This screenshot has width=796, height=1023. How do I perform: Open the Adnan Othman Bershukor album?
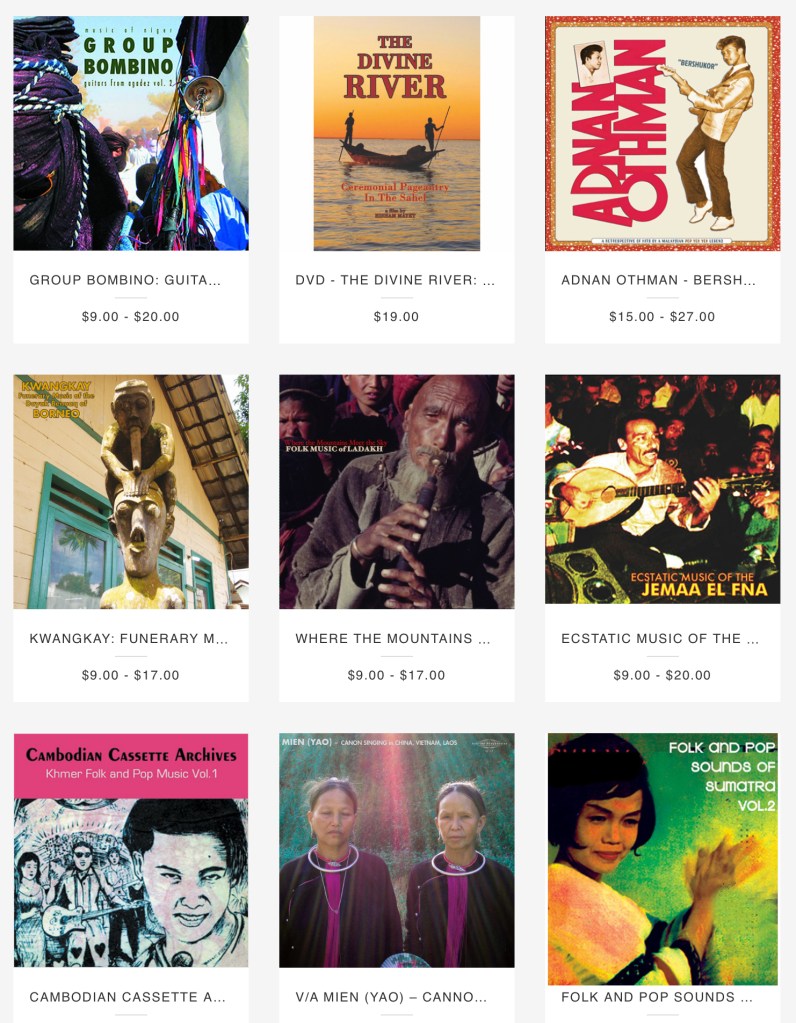coord(662,133)
